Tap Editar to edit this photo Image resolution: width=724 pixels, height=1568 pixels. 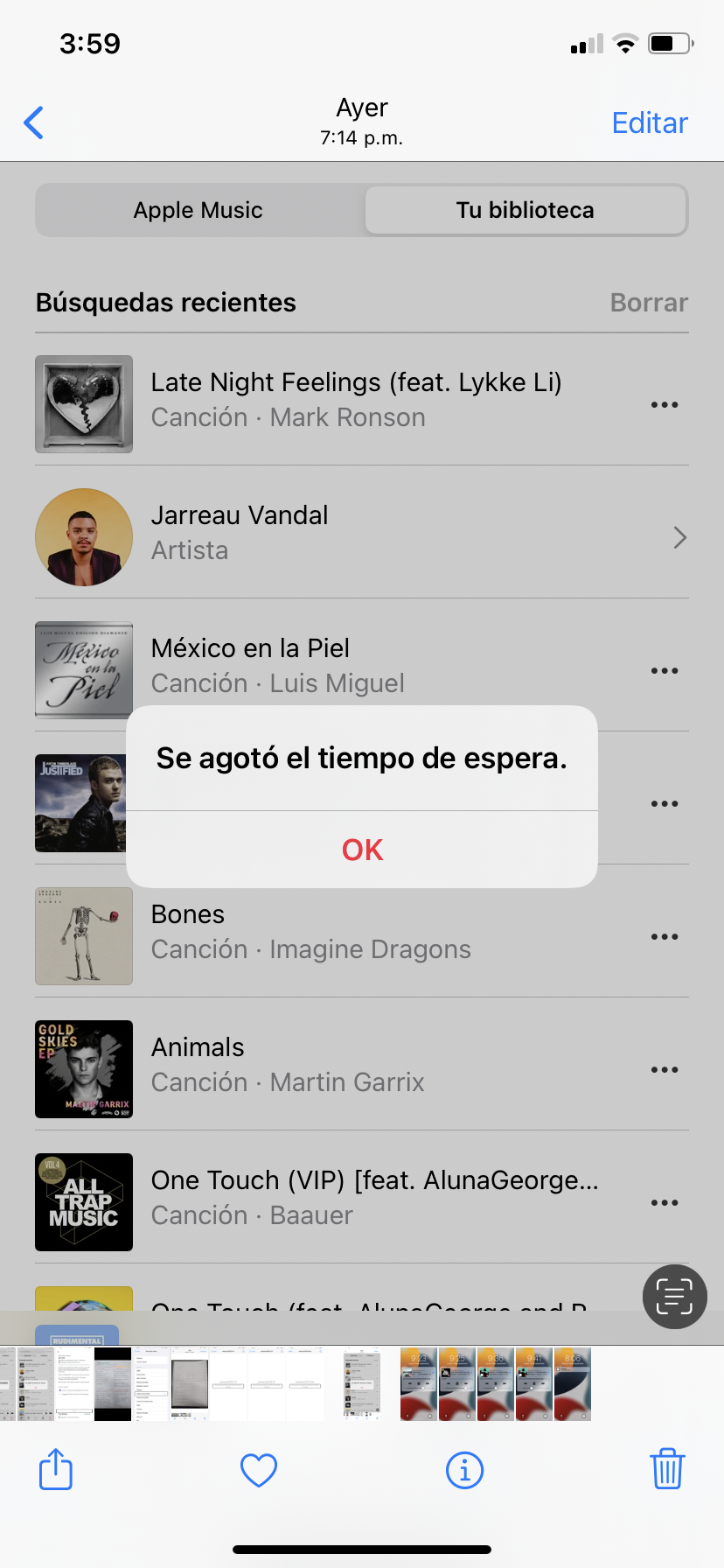coord(649,123)
